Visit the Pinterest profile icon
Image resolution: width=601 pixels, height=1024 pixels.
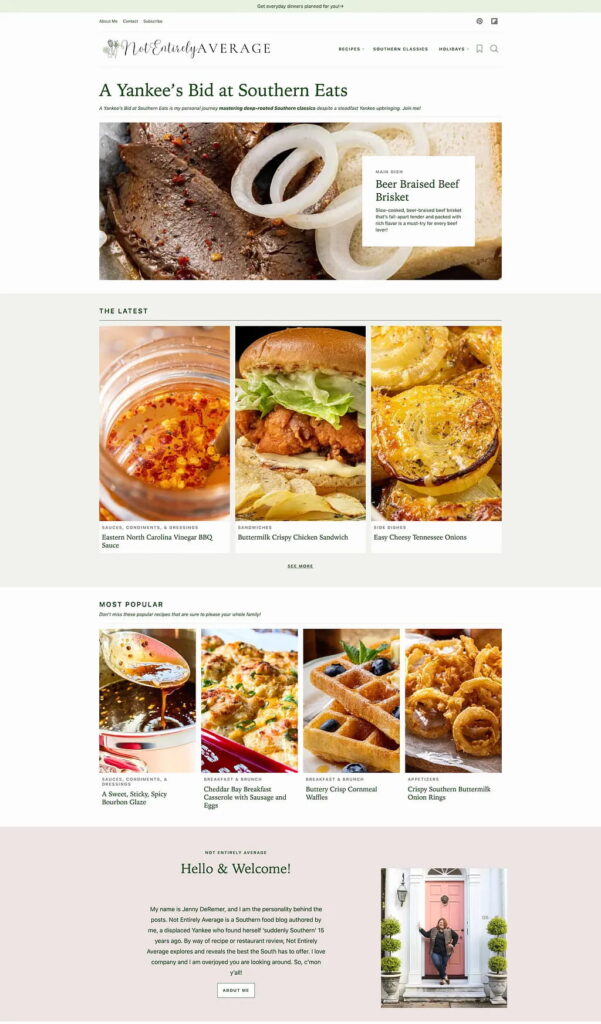pos(479,21)
